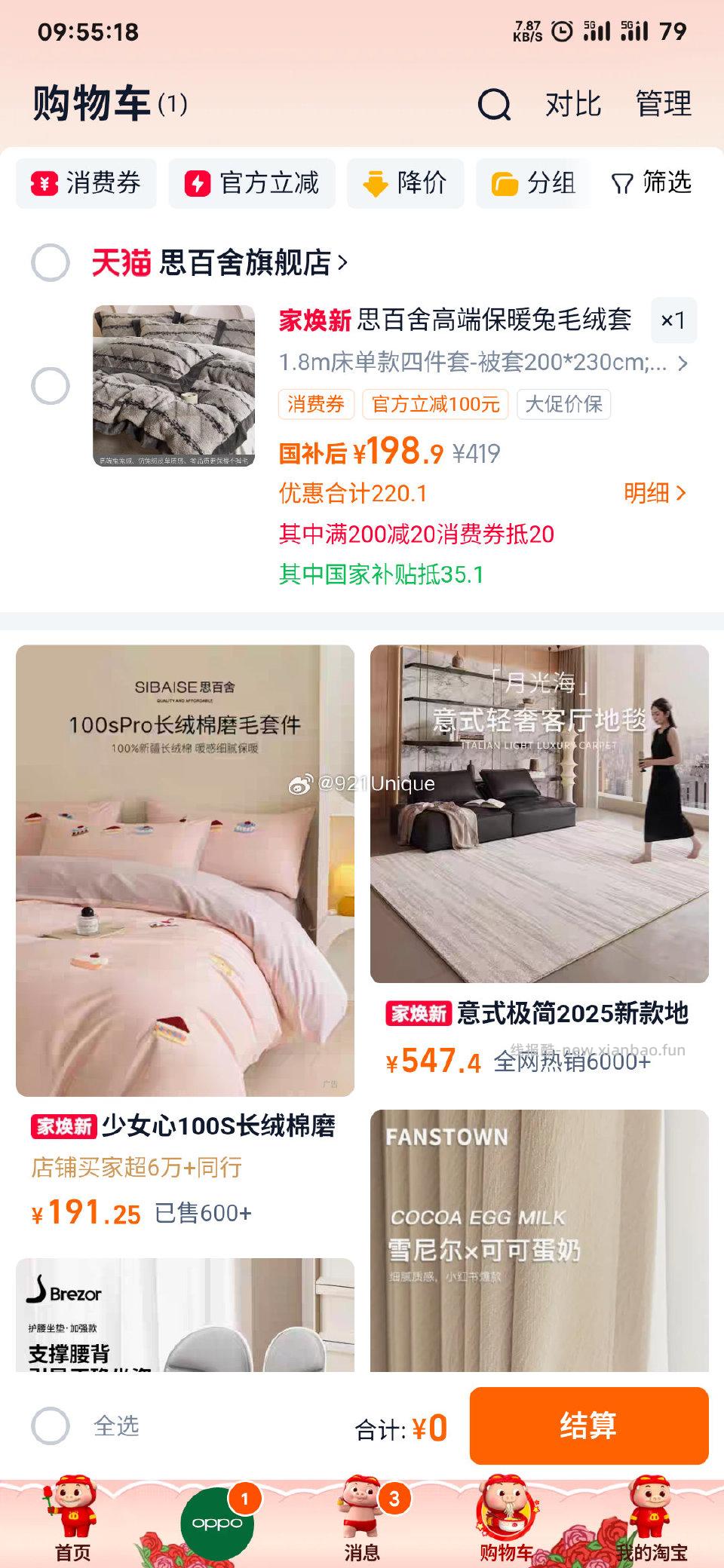Screen dimensions: 724x1568
Task: Open store page via arrow beside store name
Action: 345,263
